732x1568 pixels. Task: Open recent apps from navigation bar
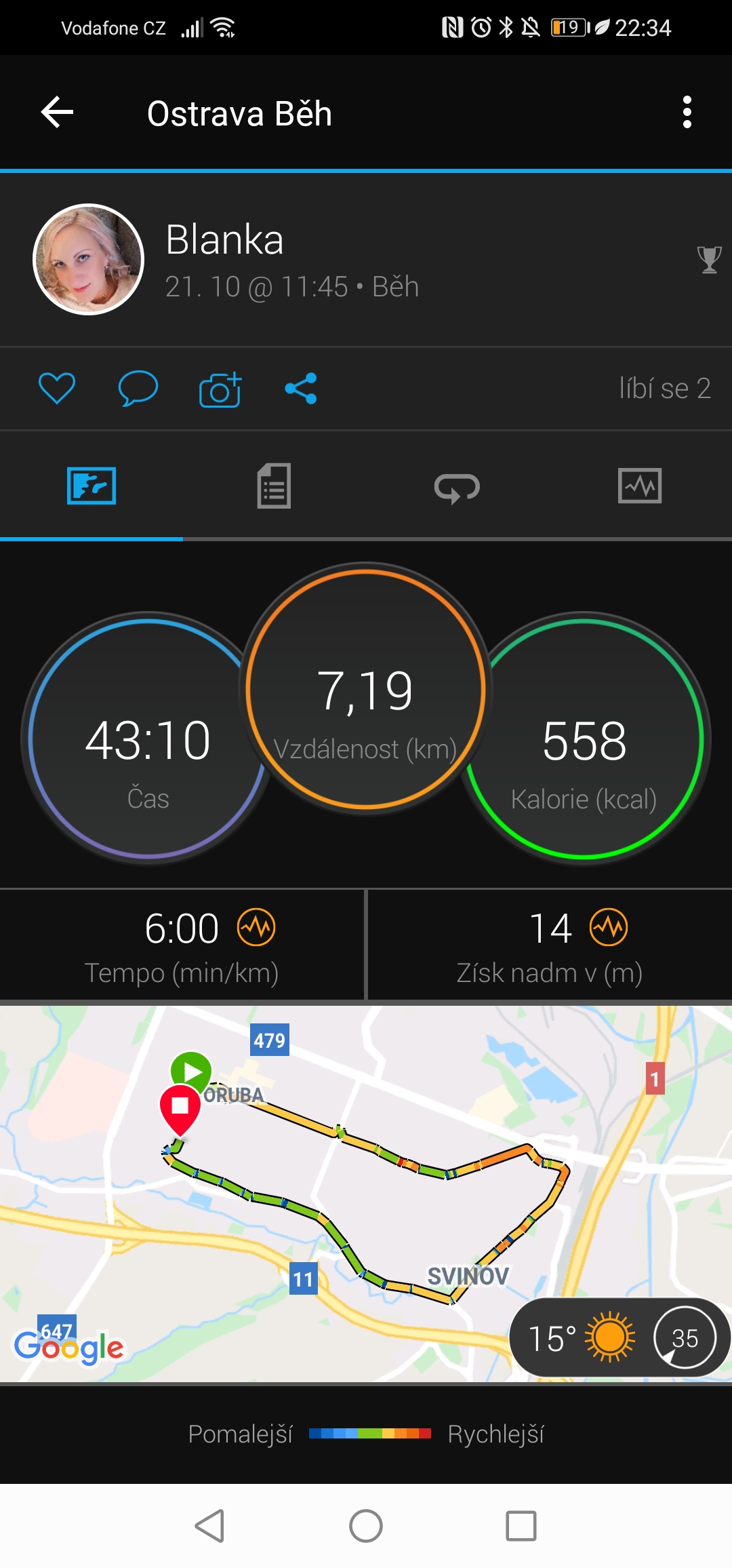coord(521,1526)
